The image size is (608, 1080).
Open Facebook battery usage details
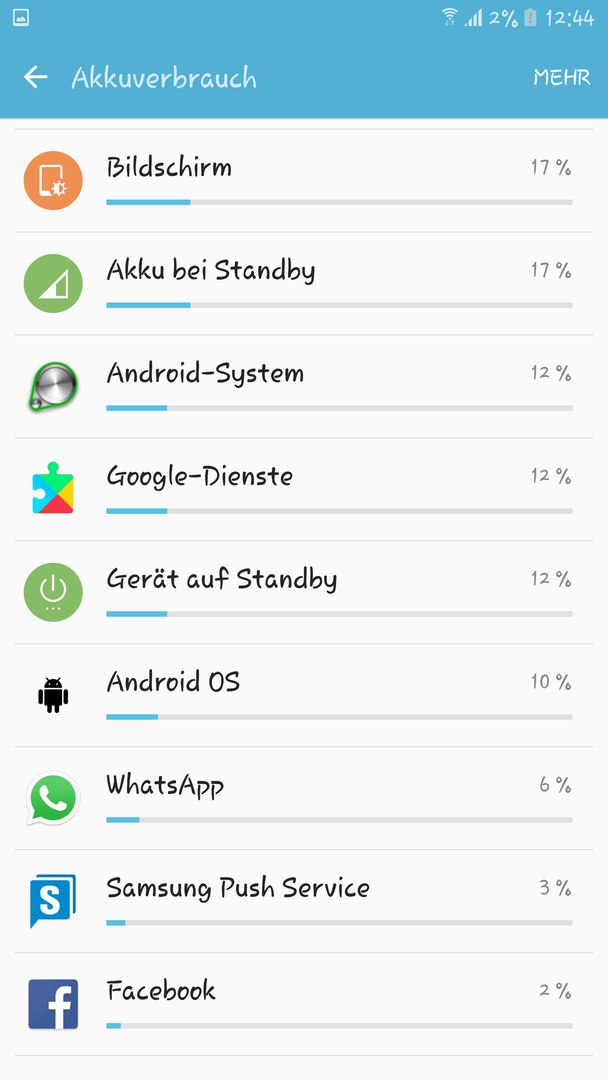(304, 1004)
